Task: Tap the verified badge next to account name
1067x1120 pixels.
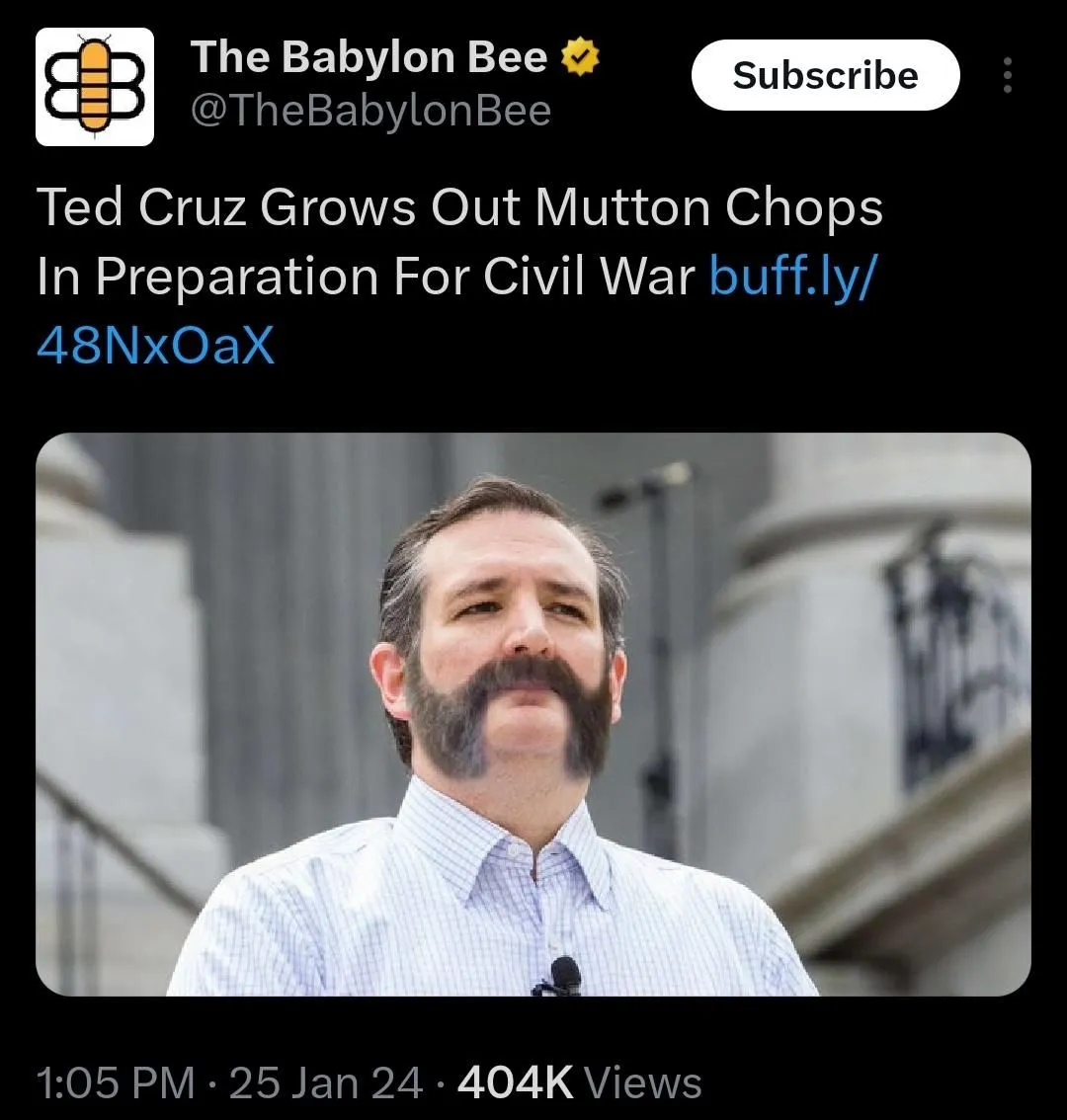Action: tap(578, 56)
